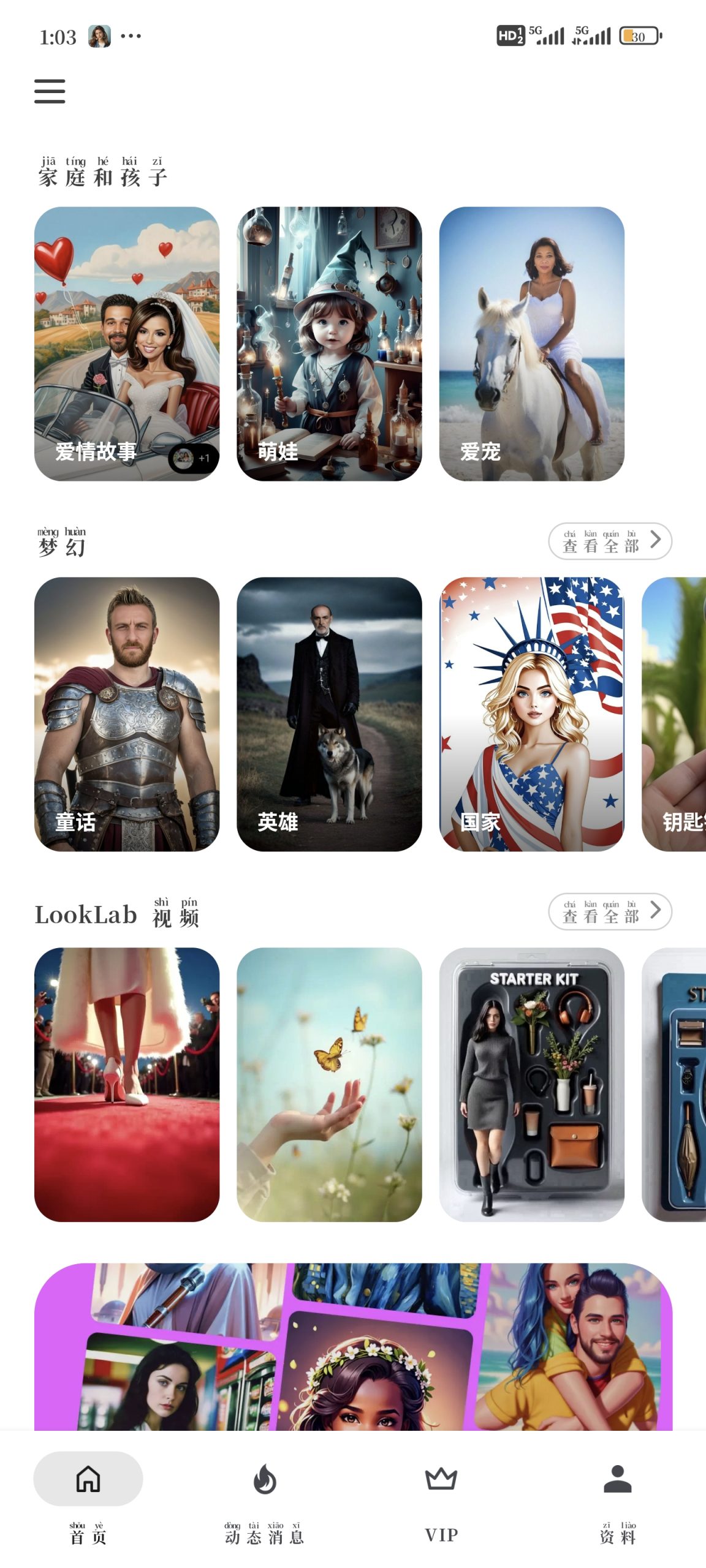Tap 查看全部 next to 梦幻
This screenshot has height=1568, width=706.
pos(610,541)
